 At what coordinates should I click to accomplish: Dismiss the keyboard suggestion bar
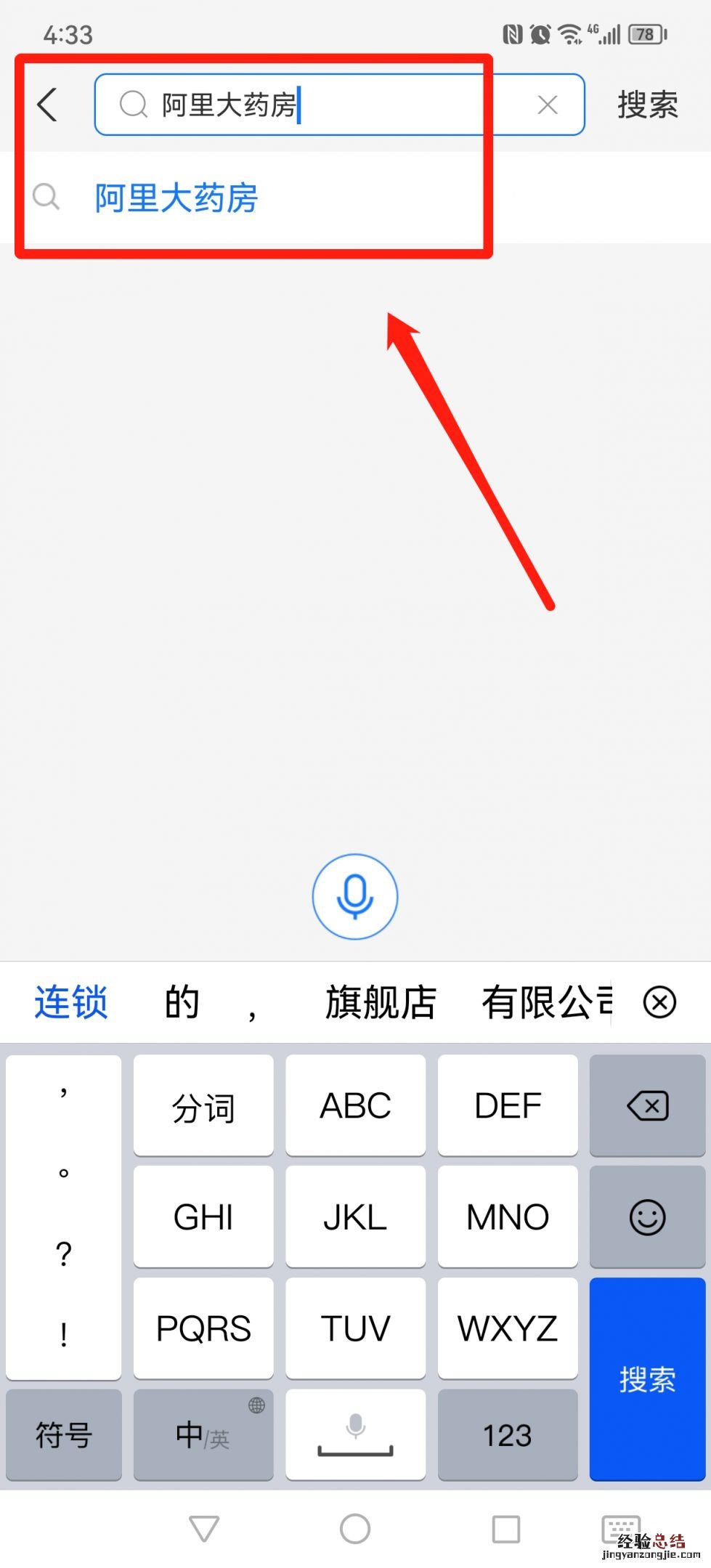(659, 1003)
